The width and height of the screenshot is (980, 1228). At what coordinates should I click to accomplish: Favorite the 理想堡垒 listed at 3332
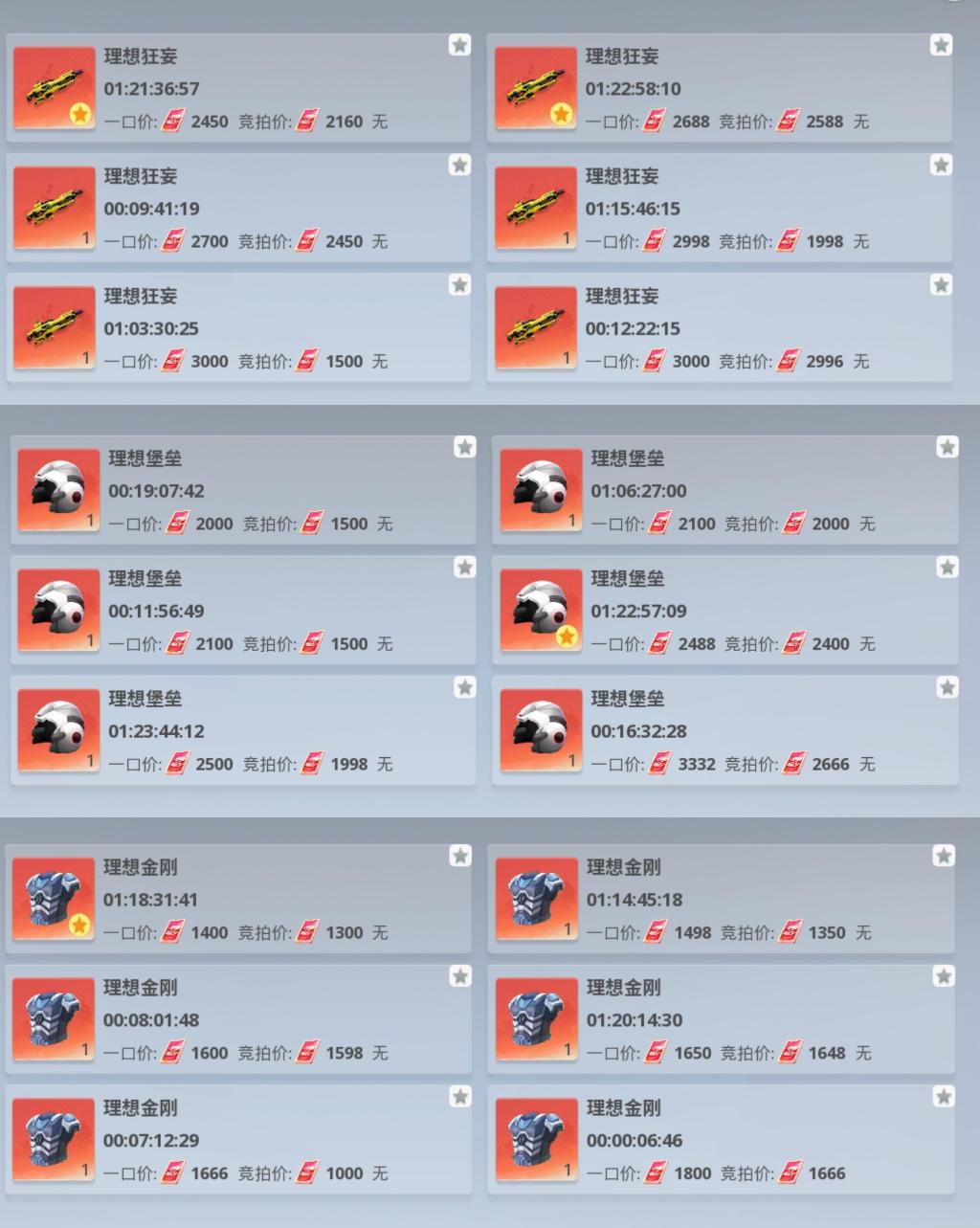[x=946, y=687]
